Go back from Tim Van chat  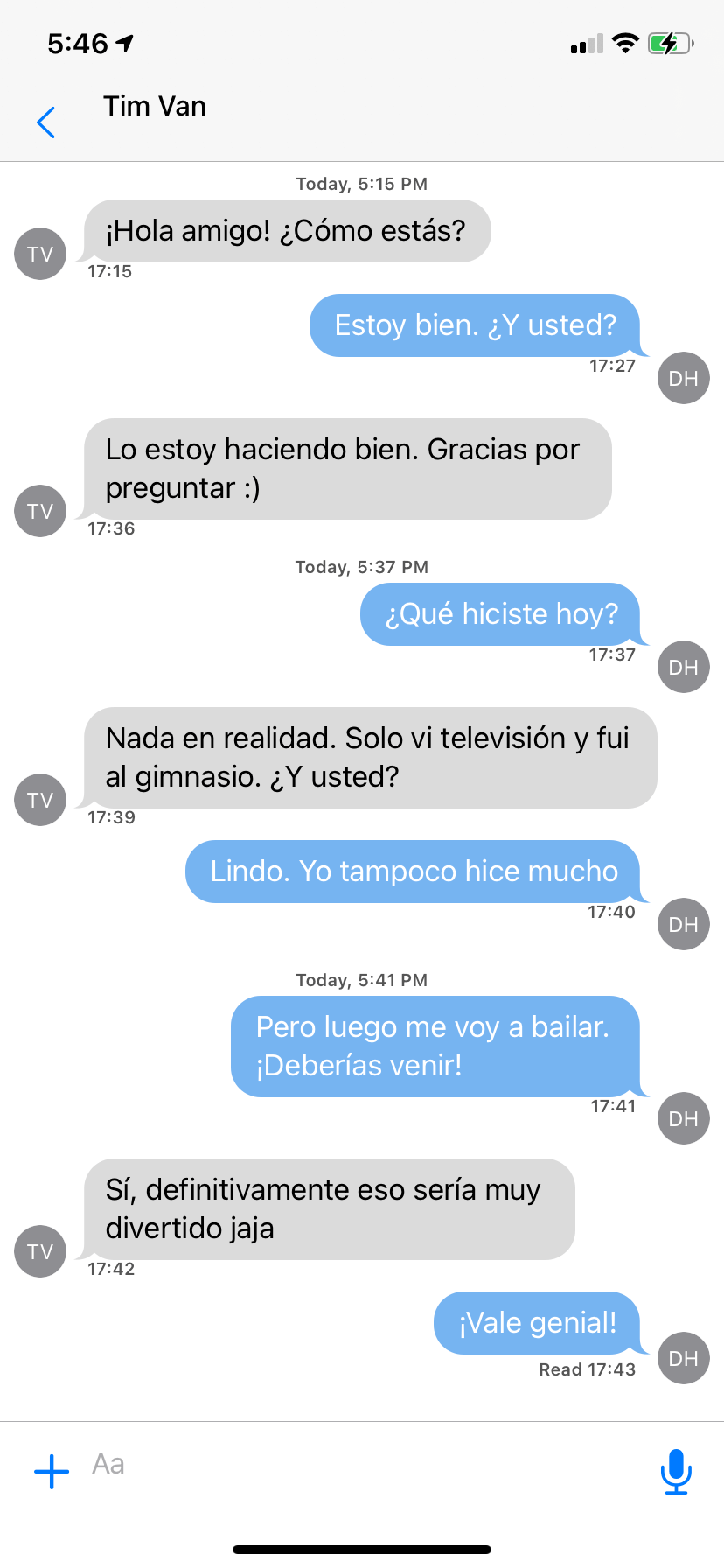click(x=46, y=122)
